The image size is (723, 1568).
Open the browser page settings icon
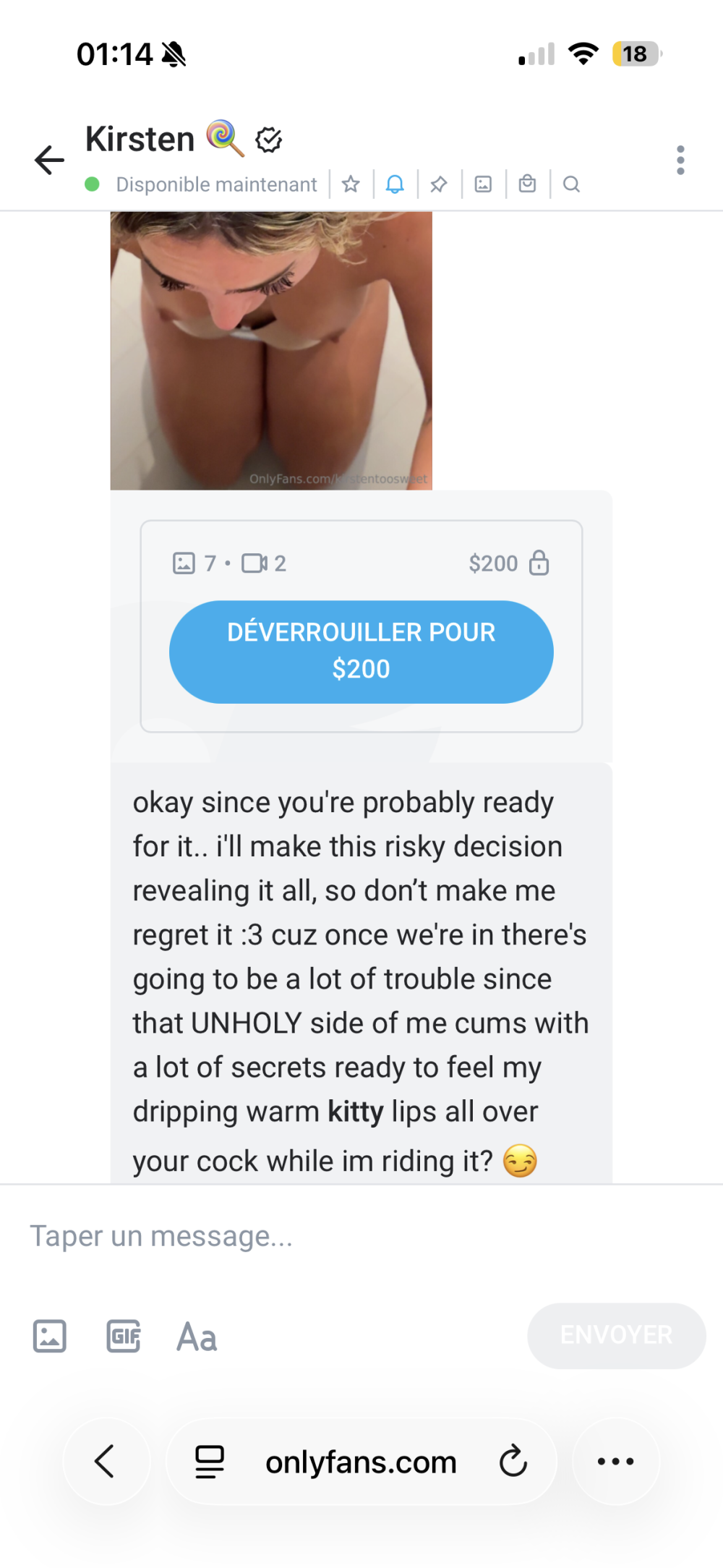[210, 1462]
